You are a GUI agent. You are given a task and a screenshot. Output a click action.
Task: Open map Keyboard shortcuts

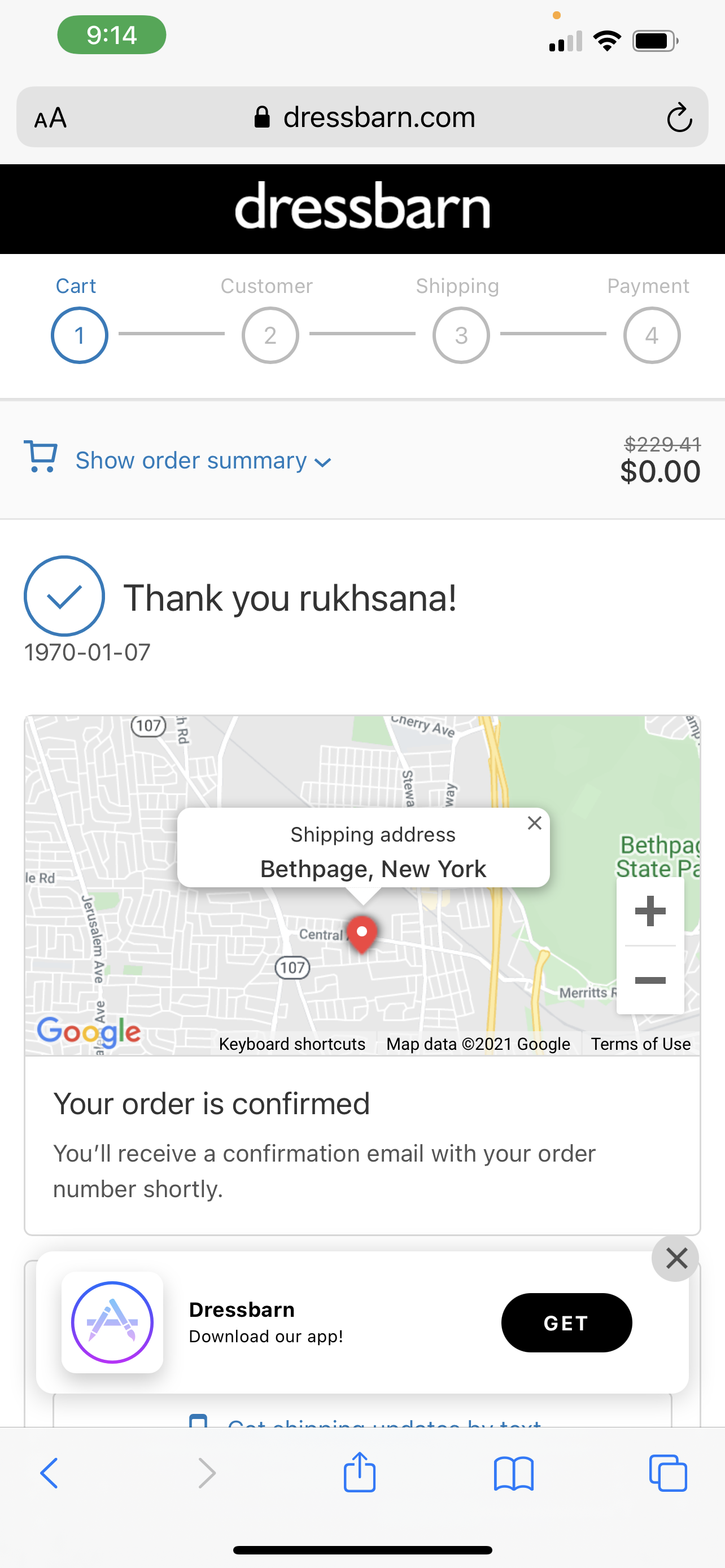point(292,1044)
